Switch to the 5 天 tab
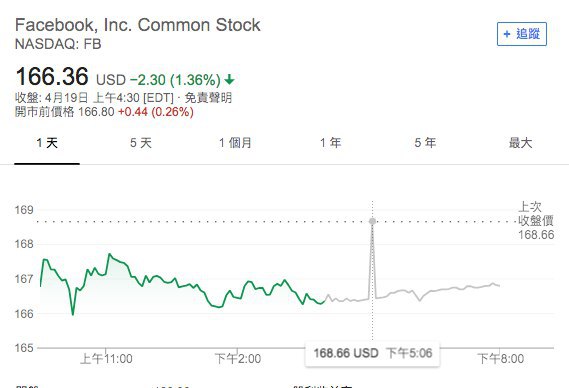 tap(141, 143)
